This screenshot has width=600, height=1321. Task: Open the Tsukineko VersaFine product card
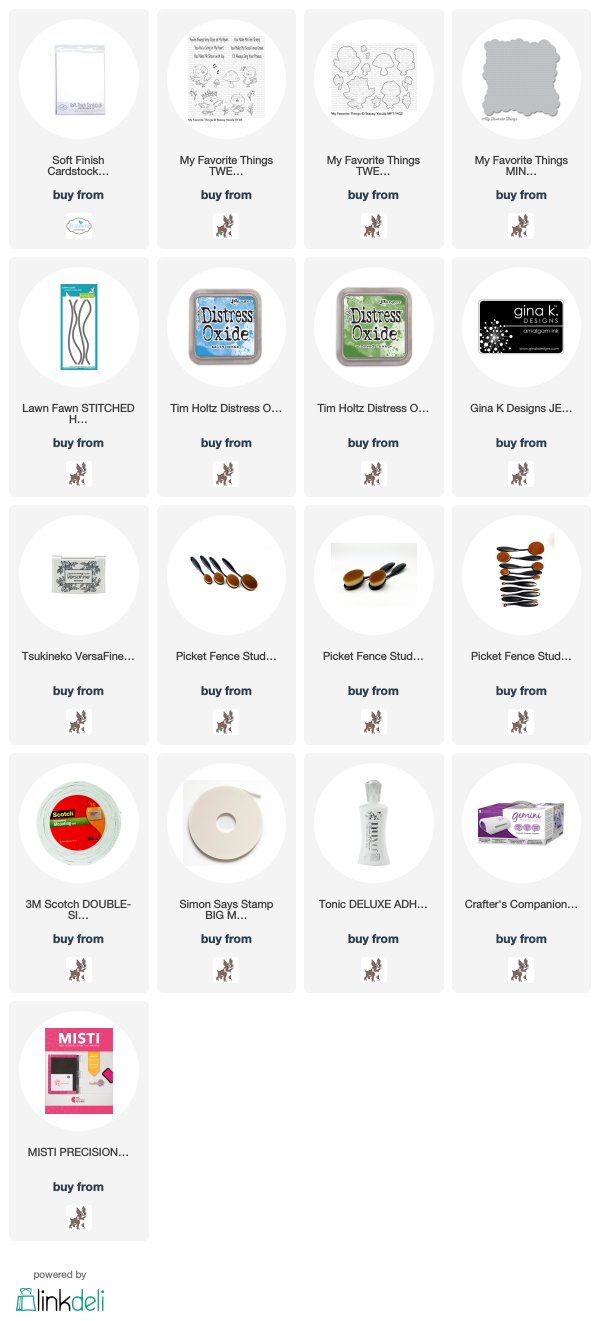79,625
